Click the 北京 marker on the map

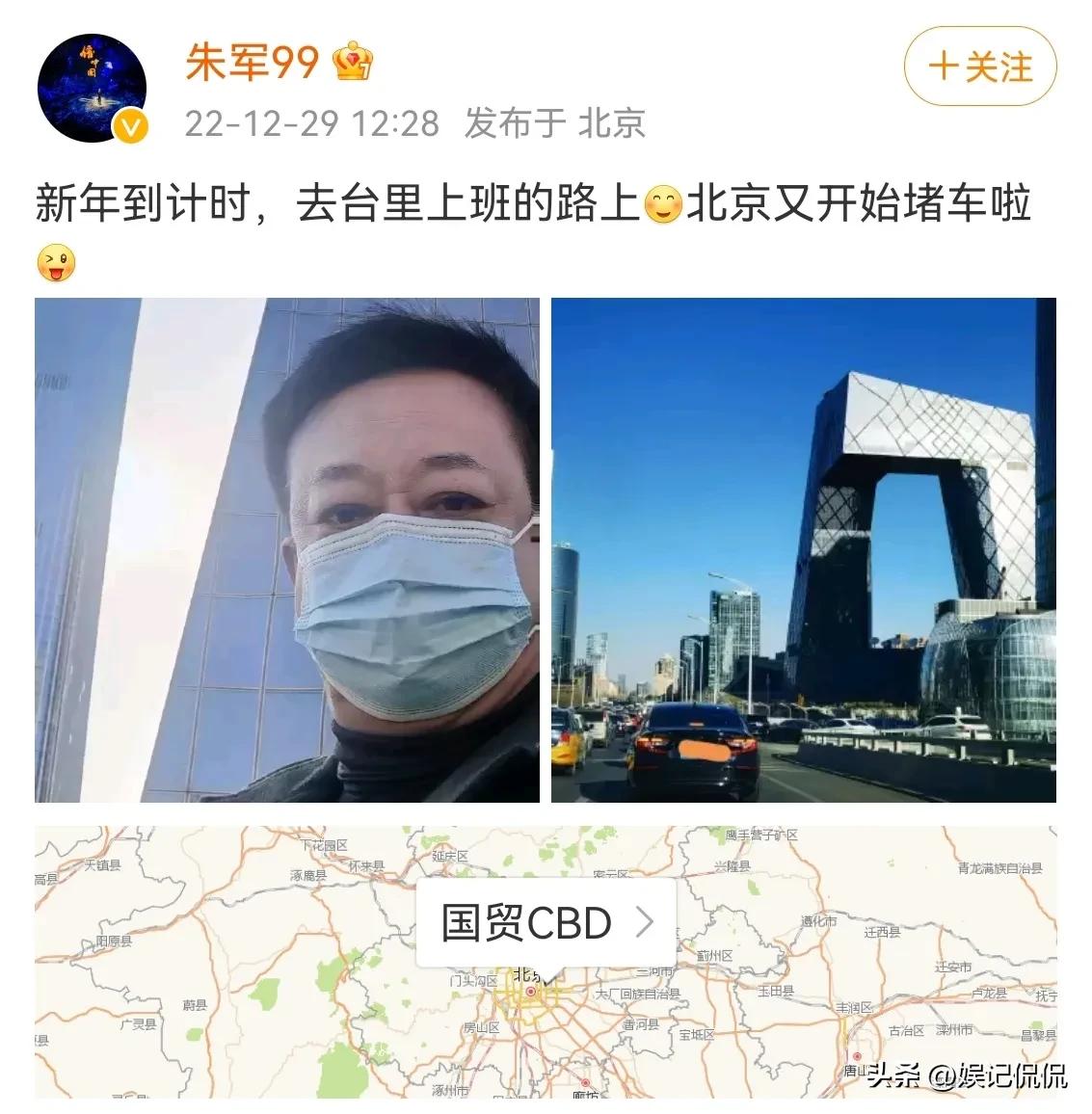[x=531, y=992]
